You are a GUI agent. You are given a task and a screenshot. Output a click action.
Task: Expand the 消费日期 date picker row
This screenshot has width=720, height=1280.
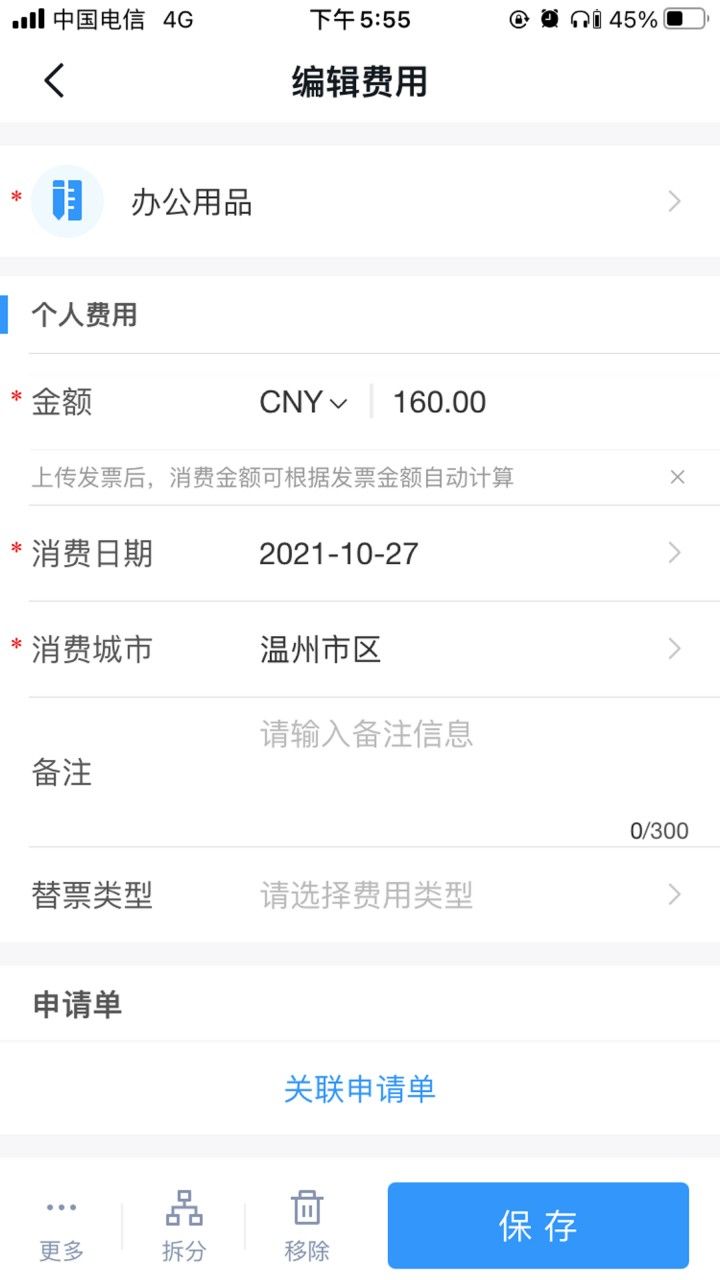tap(674, 553)
